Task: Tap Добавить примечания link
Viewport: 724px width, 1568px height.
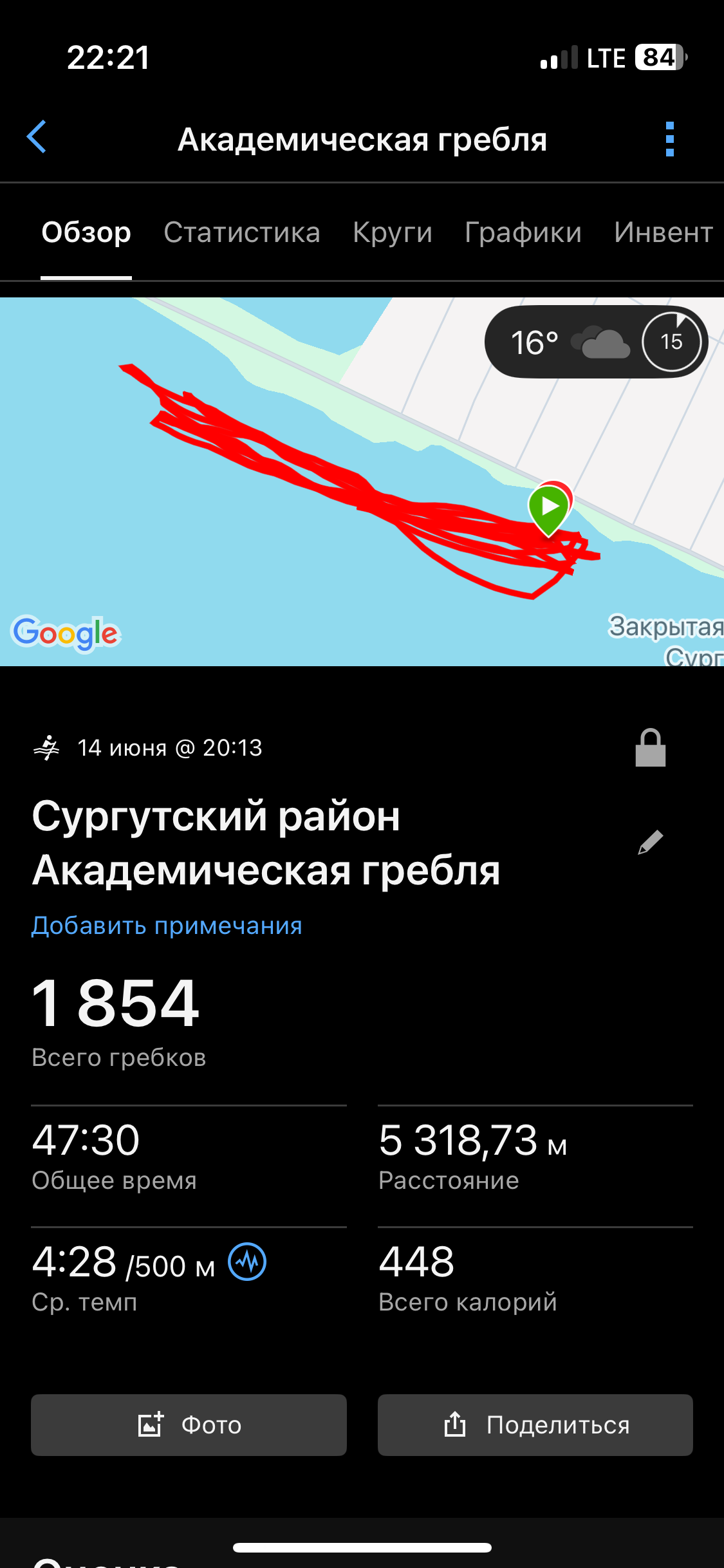Action: (x=167, y=926)
